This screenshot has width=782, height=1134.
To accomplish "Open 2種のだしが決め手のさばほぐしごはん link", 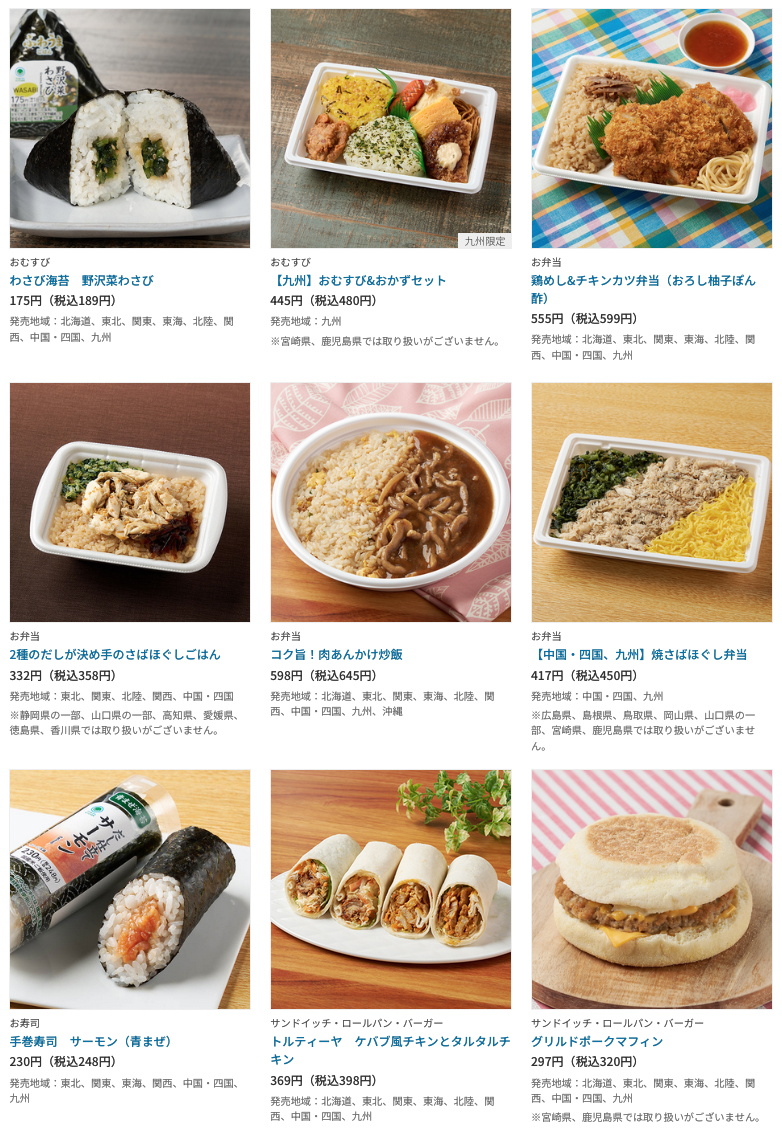I will (115, 654).
